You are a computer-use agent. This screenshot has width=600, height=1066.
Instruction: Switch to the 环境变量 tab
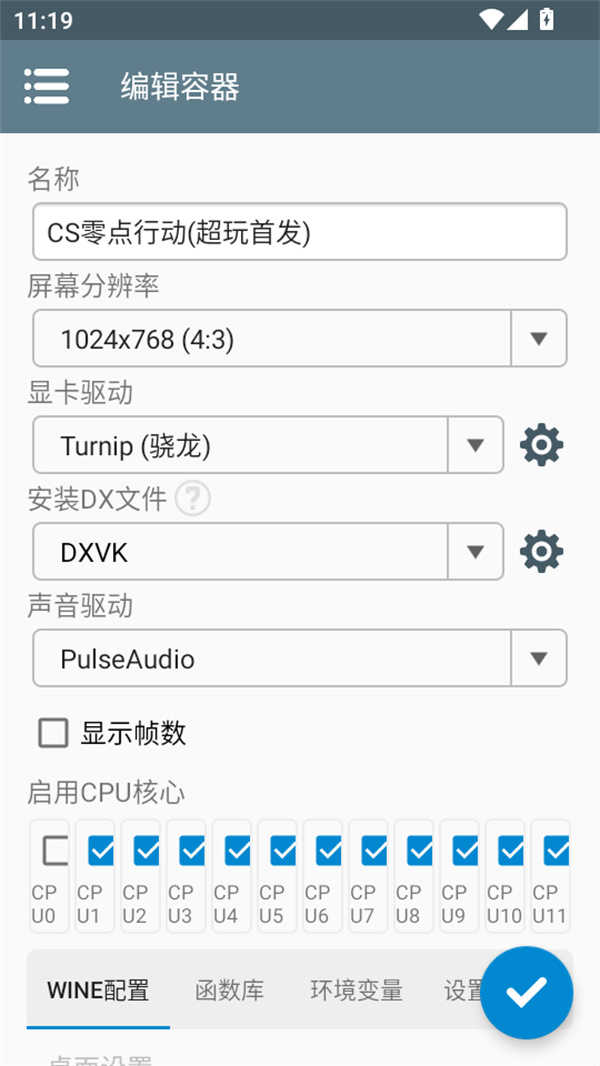tap(356, 991)
